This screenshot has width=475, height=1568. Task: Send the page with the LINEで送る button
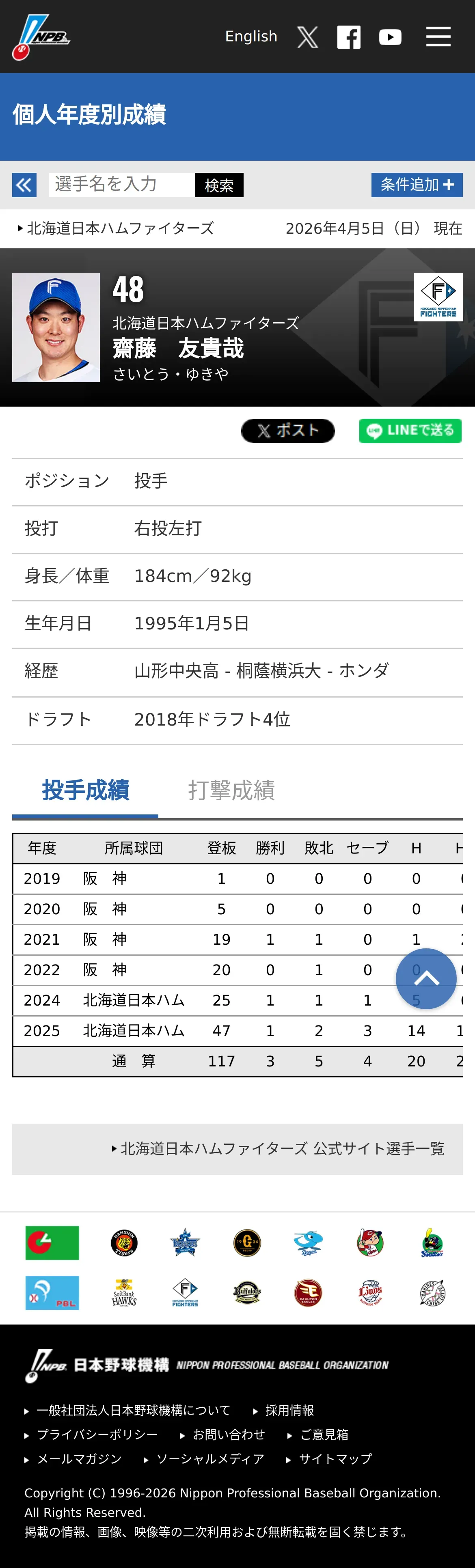[410, 431]
